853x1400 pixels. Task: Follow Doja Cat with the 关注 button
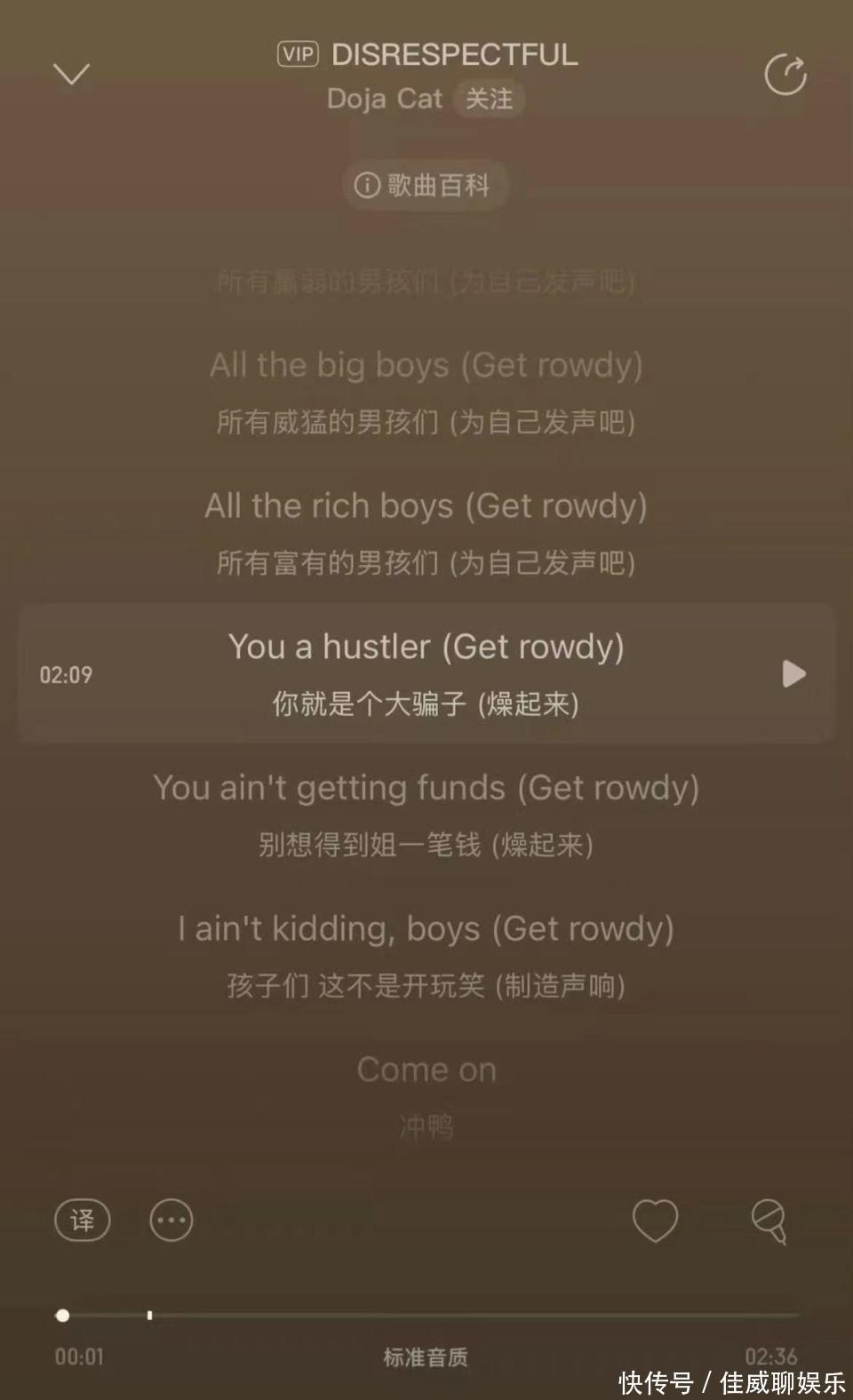489,99
